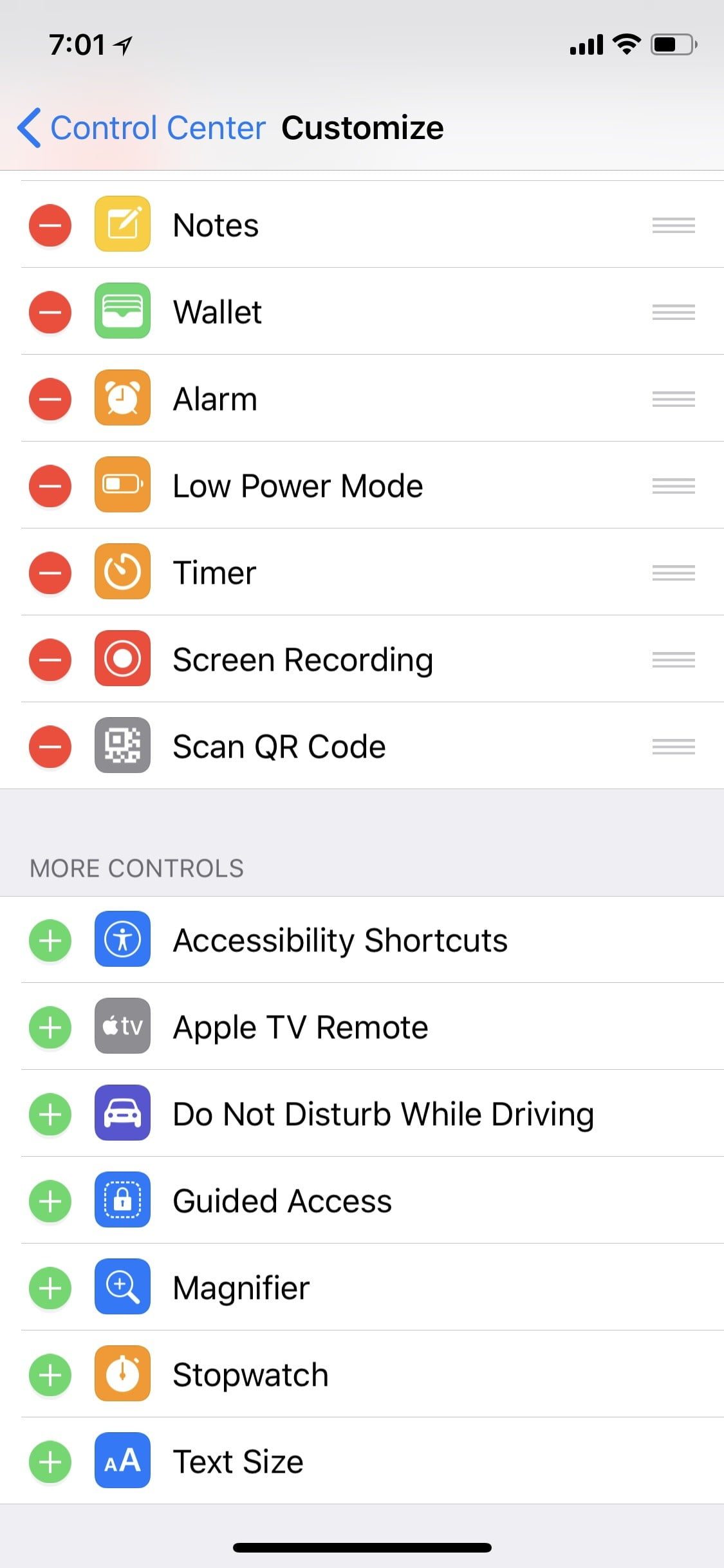Add Do Not Disturb While Driving
This screenshot has width=724, height=1568.
[50, 1114]
